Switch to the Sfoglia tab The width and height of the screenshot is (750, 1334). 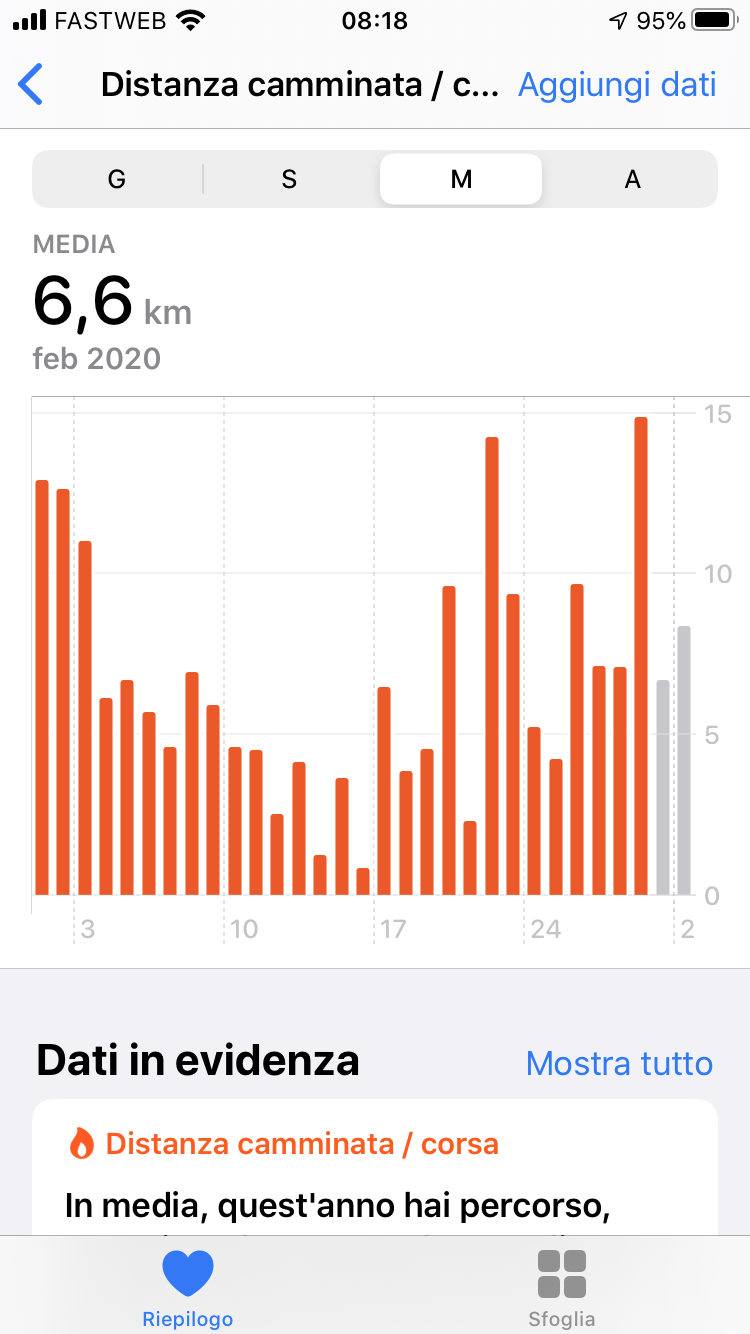(562, 1288)
